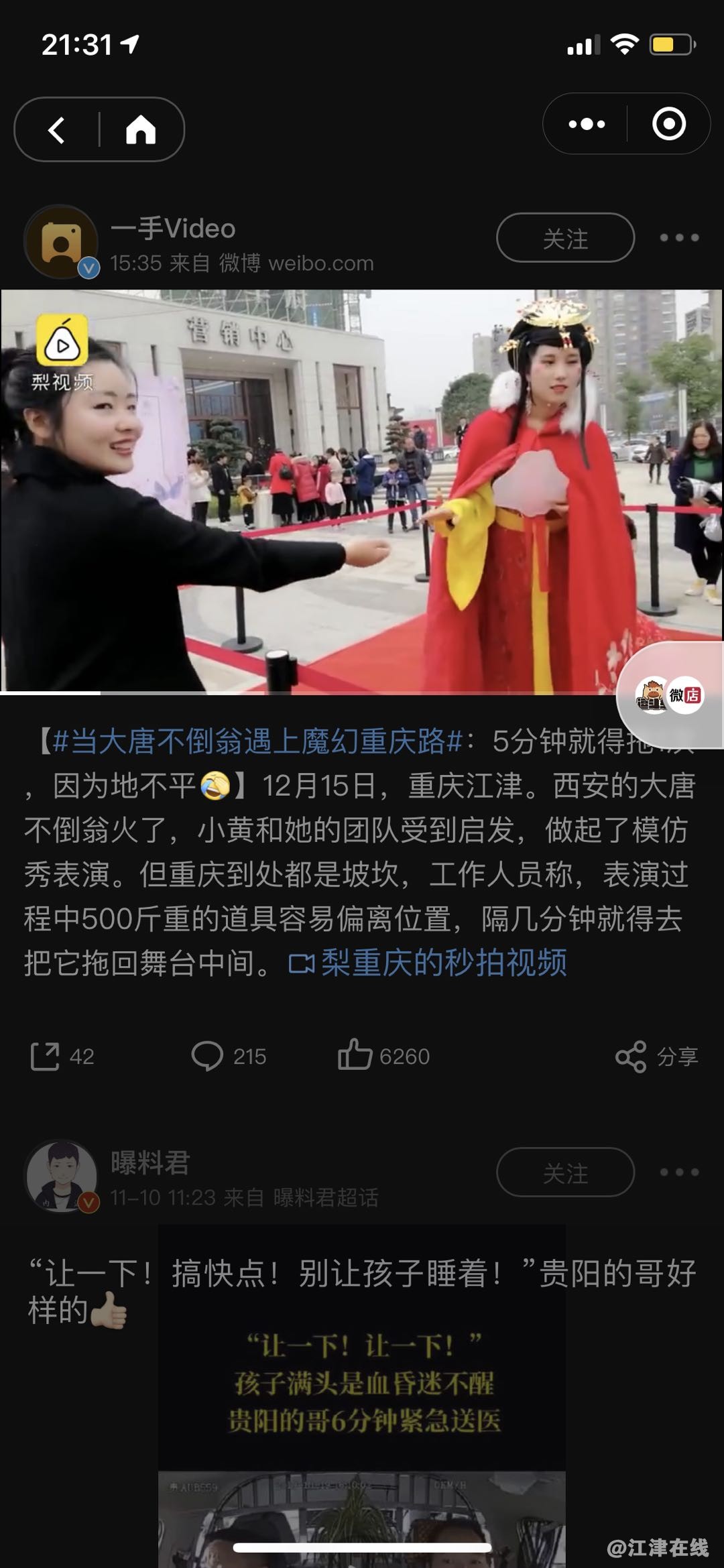The image size is (724, 1568).
Task: Open more options for 一手Video post
Action: point(679,238)
